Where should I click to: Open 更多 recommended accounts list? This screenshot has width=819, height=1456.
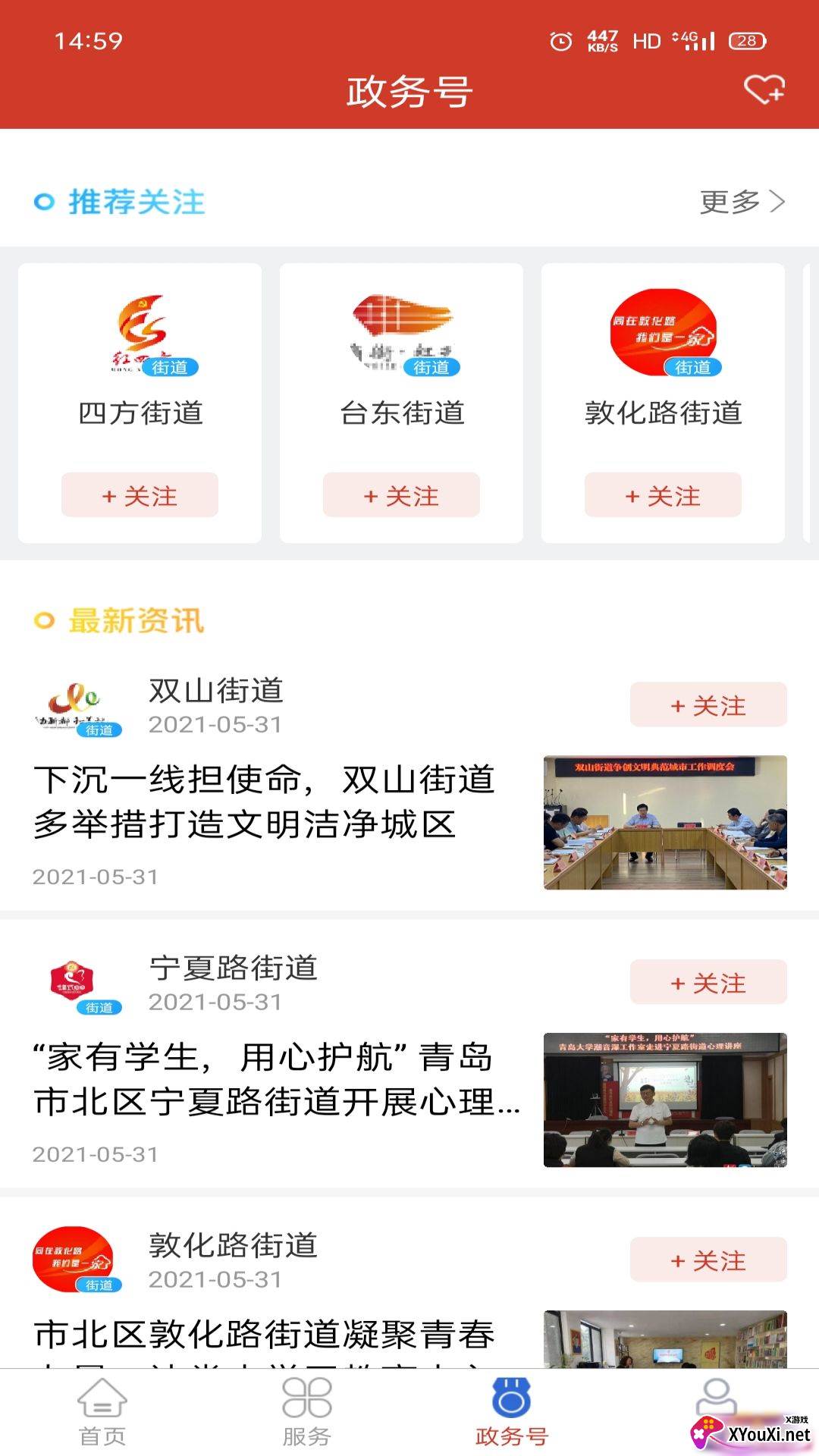741,202
